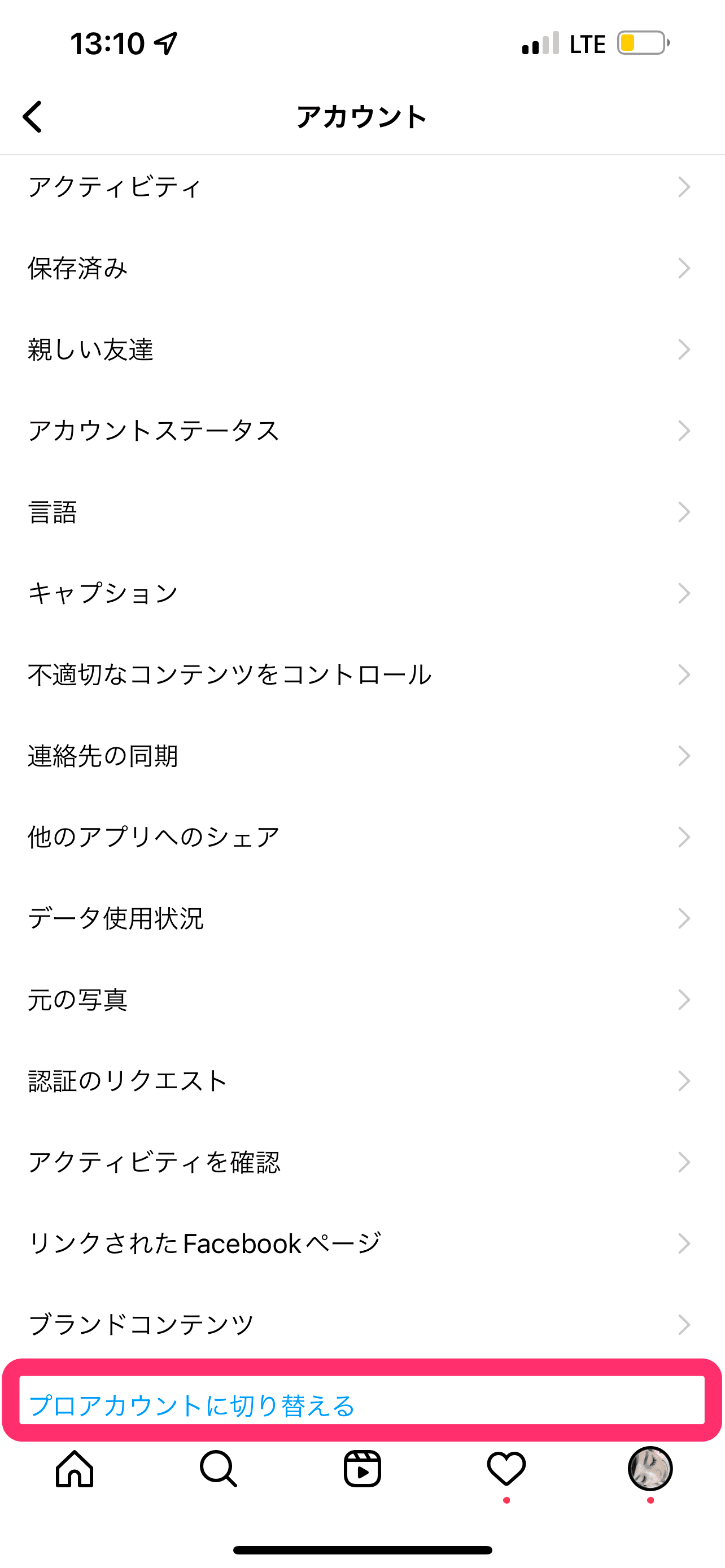Screen dimensions: 725x1568
Task: Open 保存済み row
Action: click(361, 269)
